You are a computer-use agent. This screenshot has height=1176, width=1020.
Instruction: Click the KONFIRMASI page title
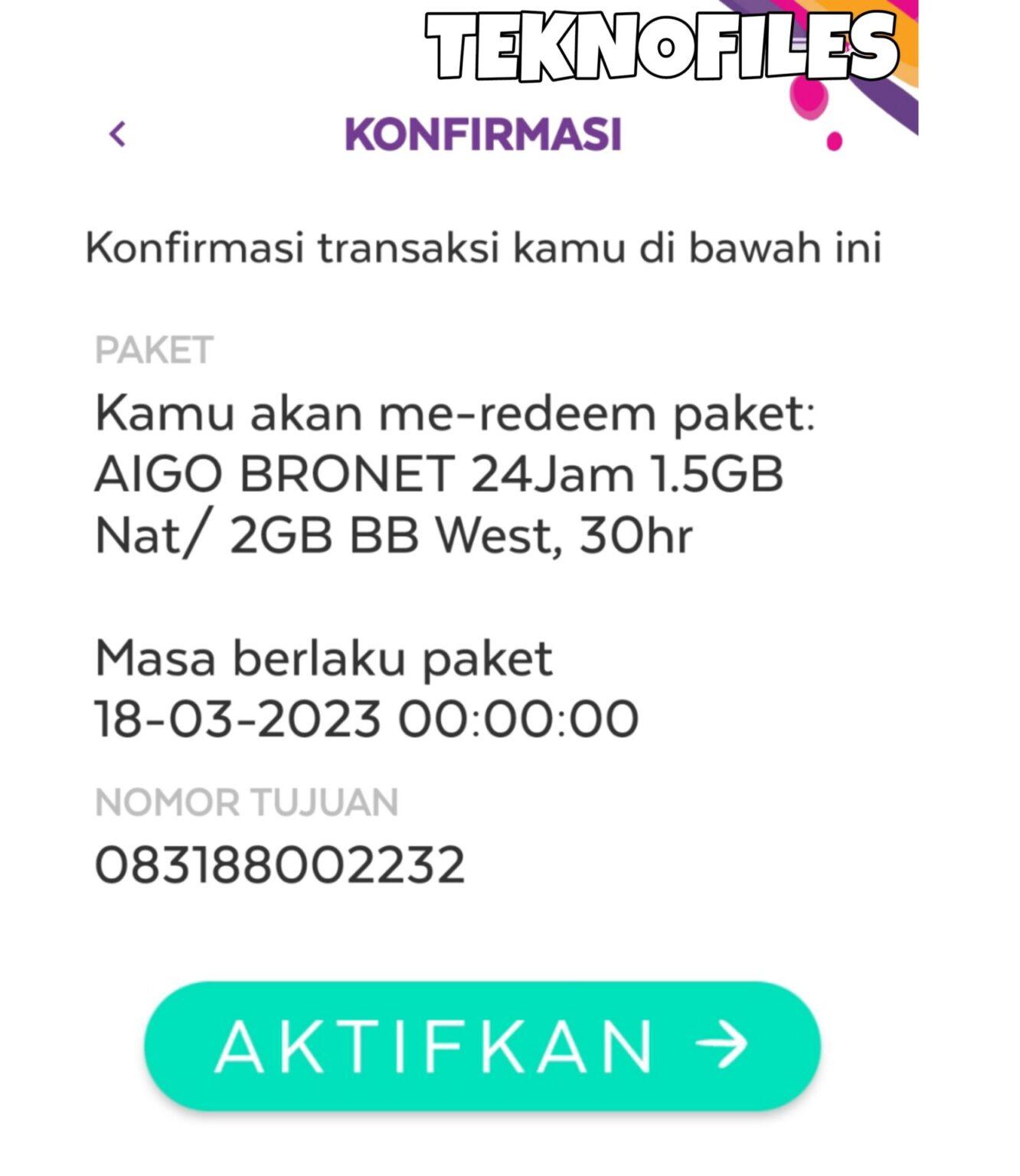(484, 132)
